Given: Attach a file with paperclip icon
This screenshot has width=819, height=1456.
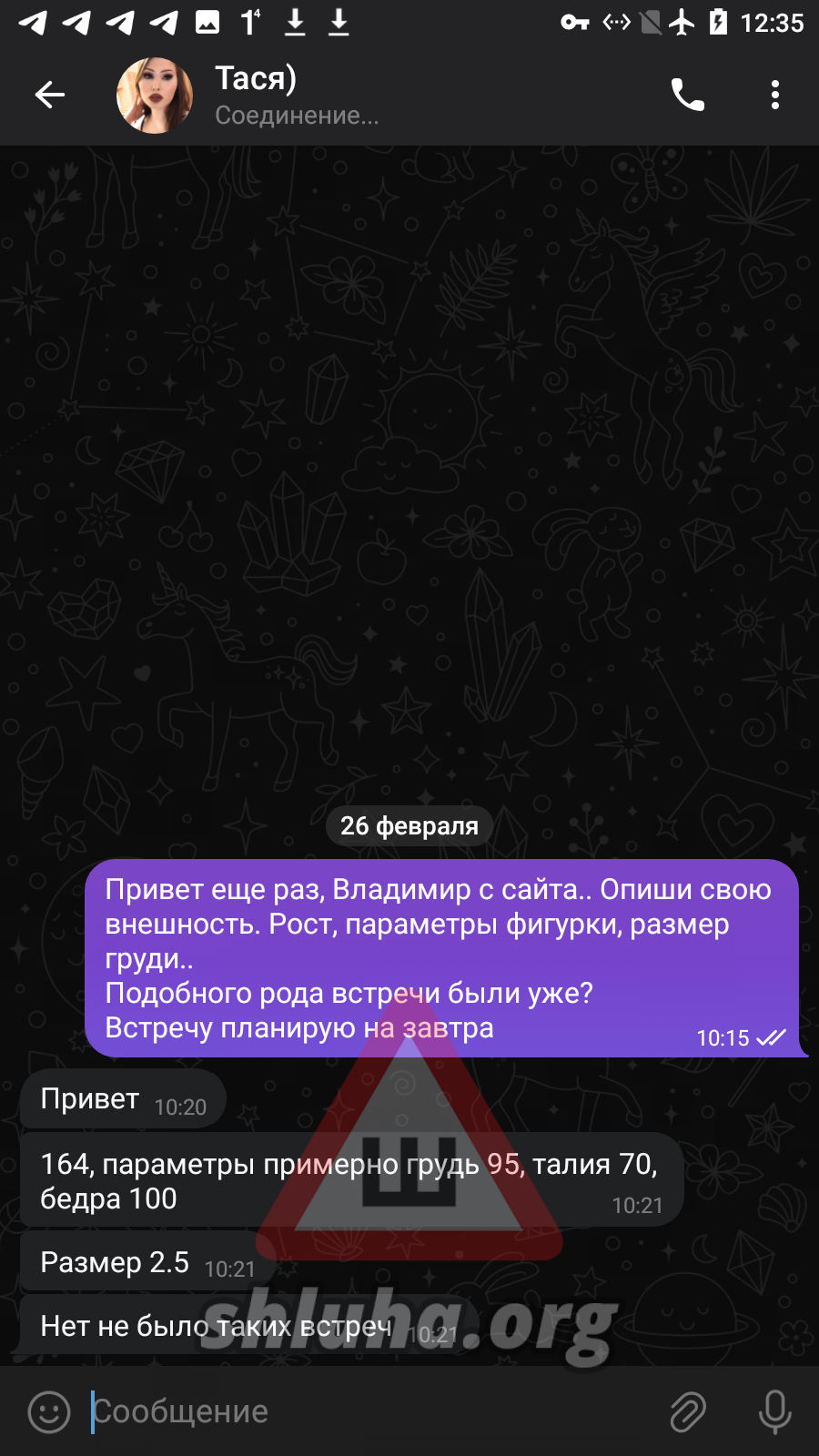Looking at the screenshot, I should (688, 1411).
